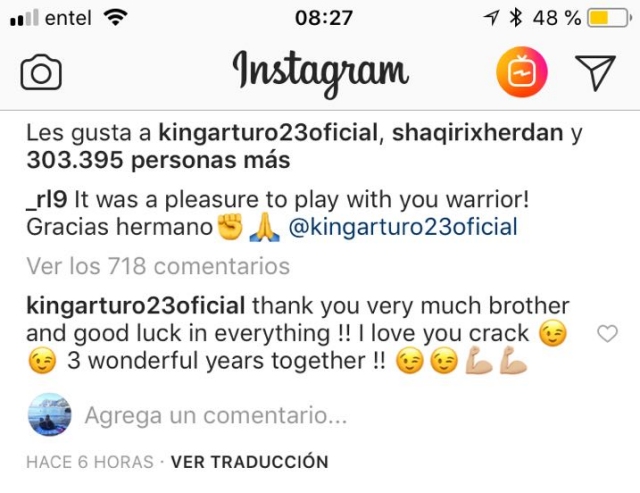This screenshot has width=640, height=493.
Task: Tap the add a comment field
Action: 215,414
